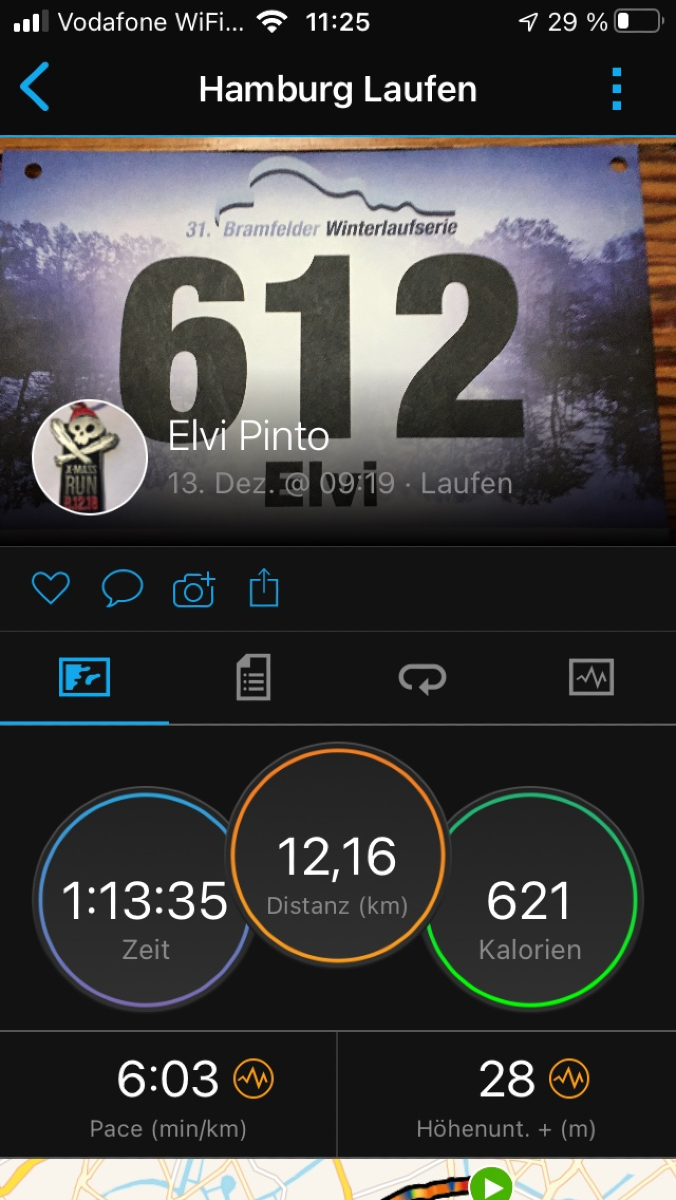The height and width of the screenshot is (1200, 676).
Task: Tap the insight icon beside Pace
Action: (x=253, y=1079)
